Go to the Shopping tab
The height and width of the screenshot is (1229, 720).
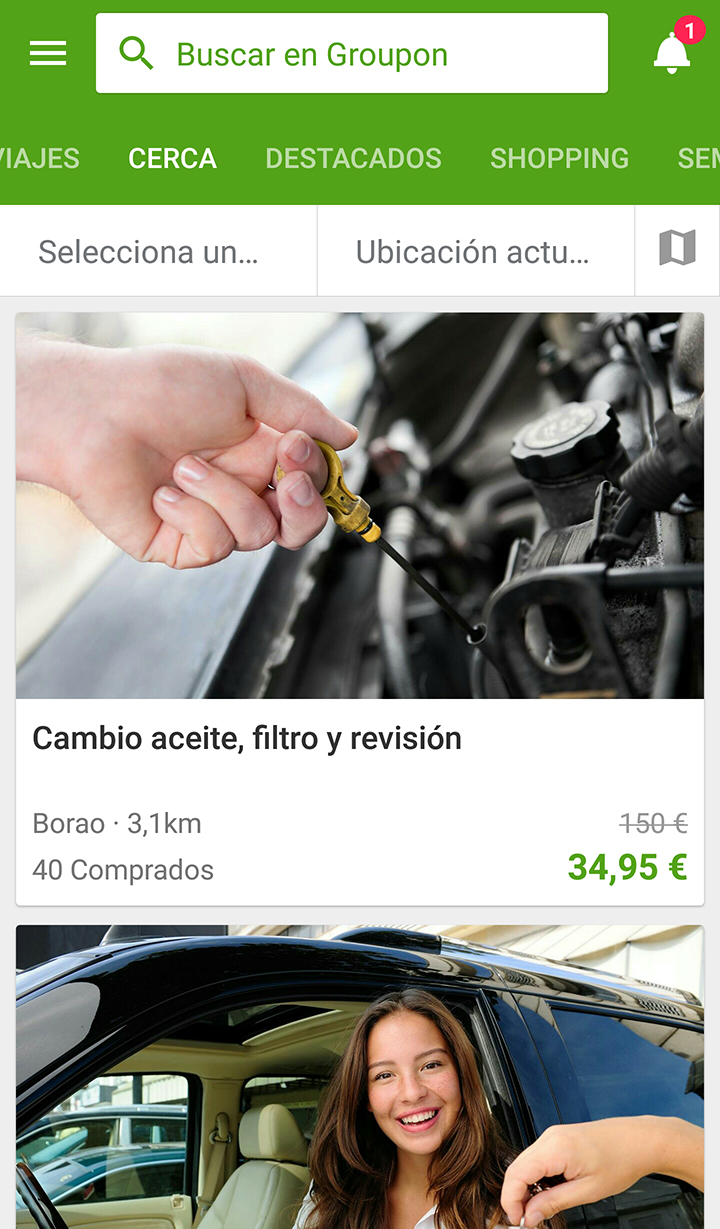pos(559,158)
